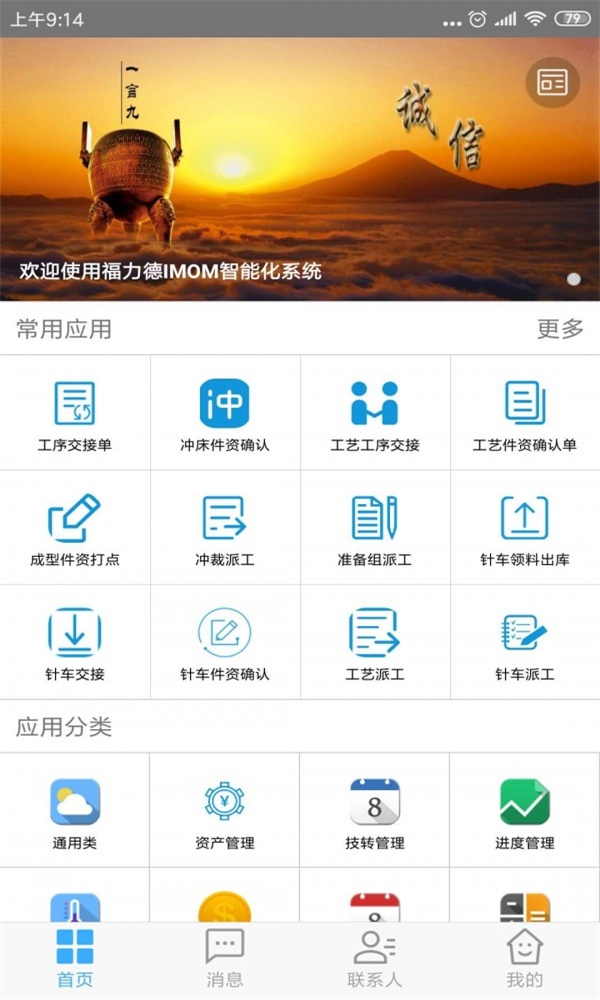
Task: Open the 技转管理 category
Action: pyautogui.click(x=375, y=812)
